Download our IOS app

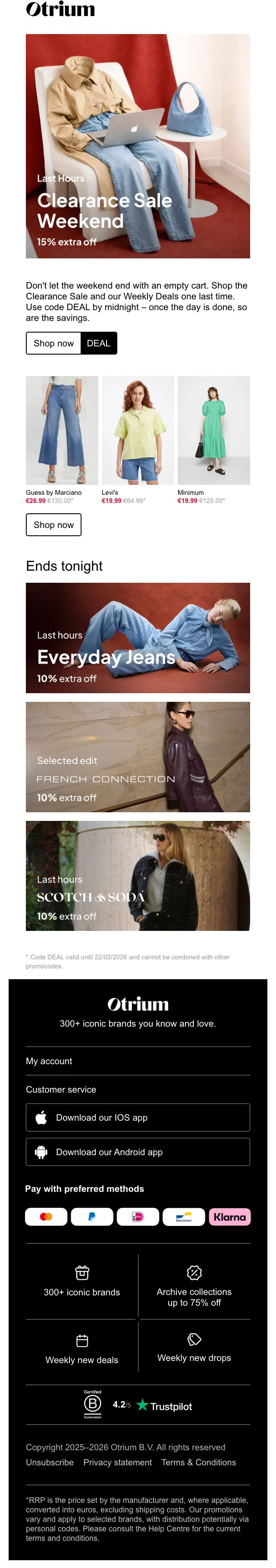138,1118
